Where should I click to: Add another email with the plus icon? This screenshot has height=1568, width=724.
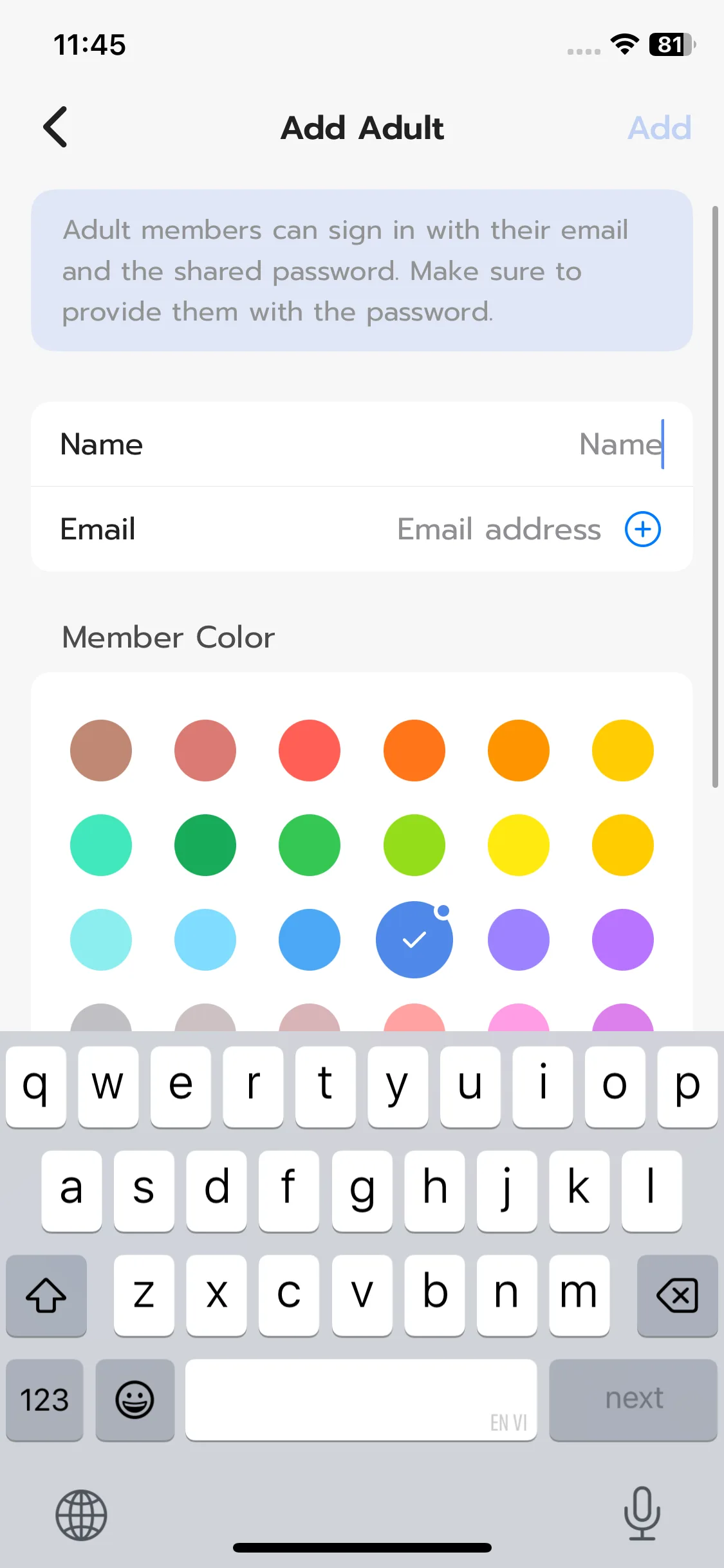pos(642,529)
